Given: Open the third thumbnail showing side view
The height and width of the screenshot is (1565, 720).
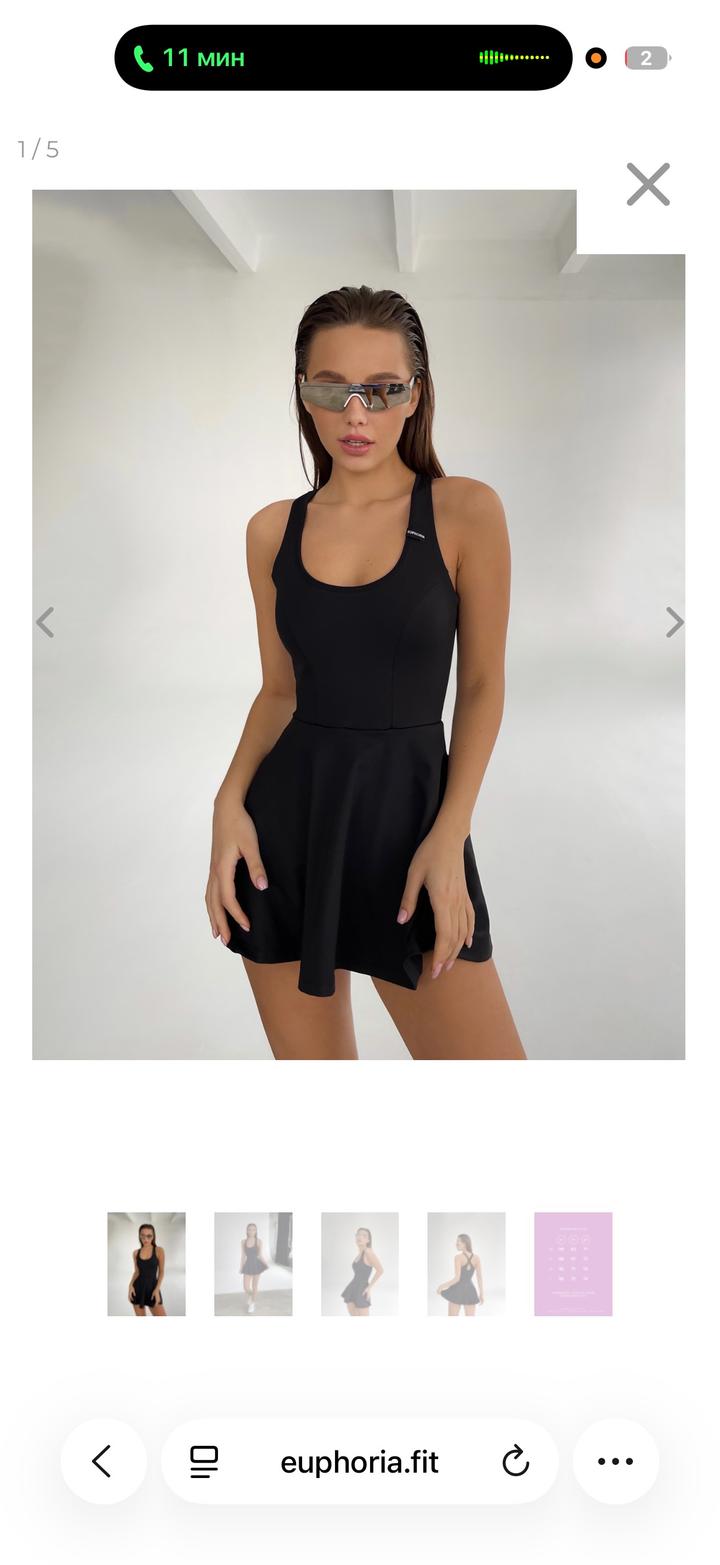Looking at the screenshot, I should coord(360,1264).
